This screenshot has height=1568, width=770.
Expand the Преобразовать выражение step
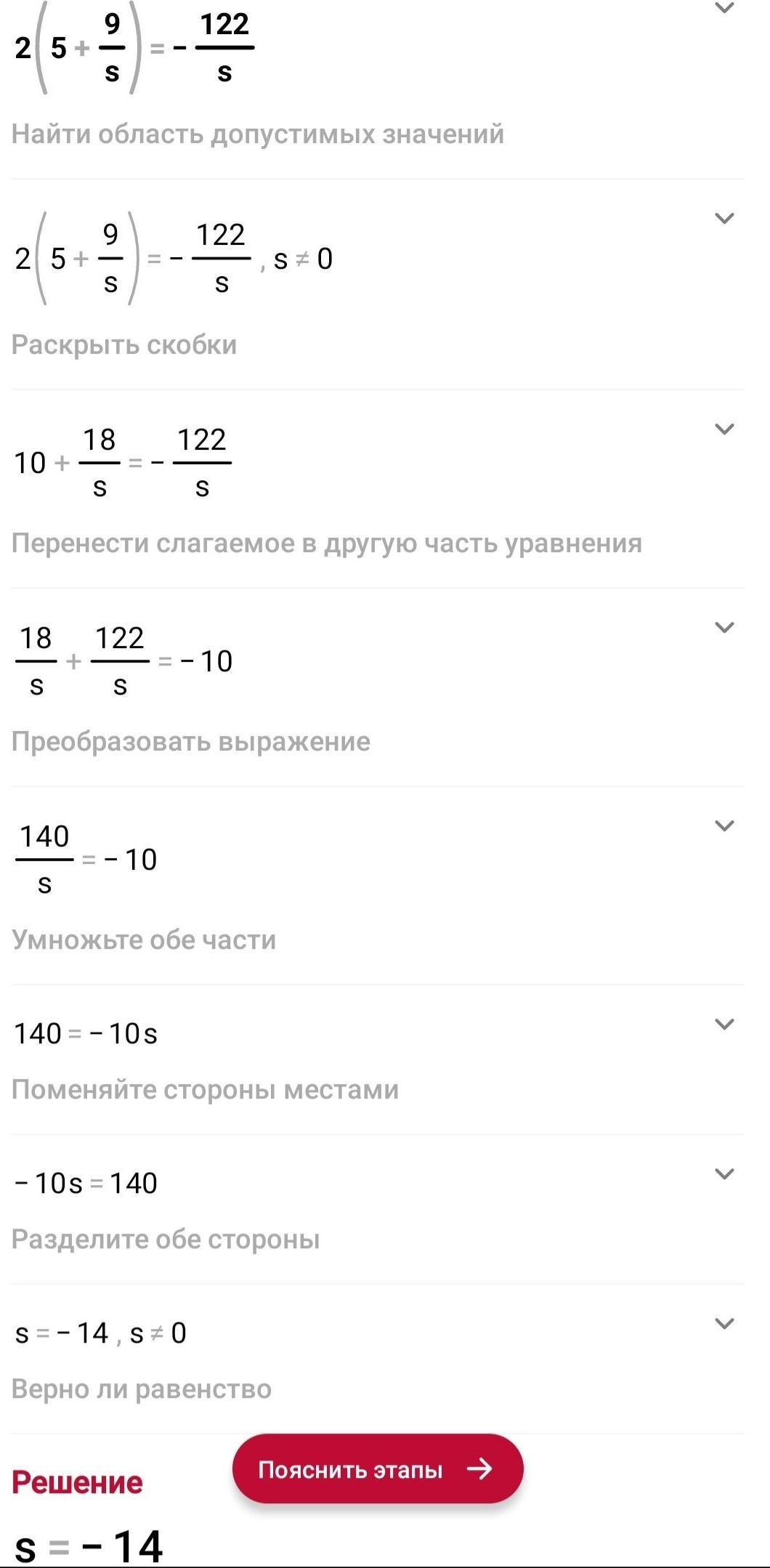[x=724, y=628]
